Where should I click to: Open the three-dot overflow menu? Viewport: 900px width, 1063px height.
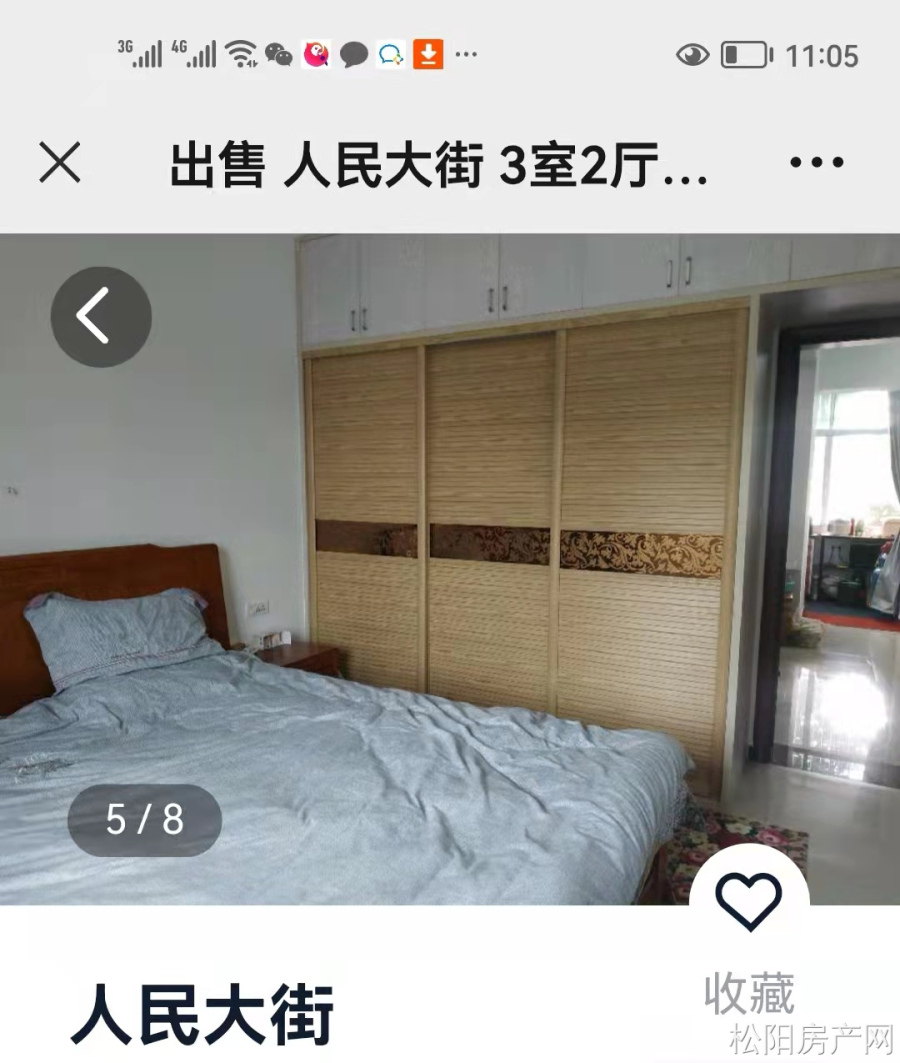click(816, 162)
